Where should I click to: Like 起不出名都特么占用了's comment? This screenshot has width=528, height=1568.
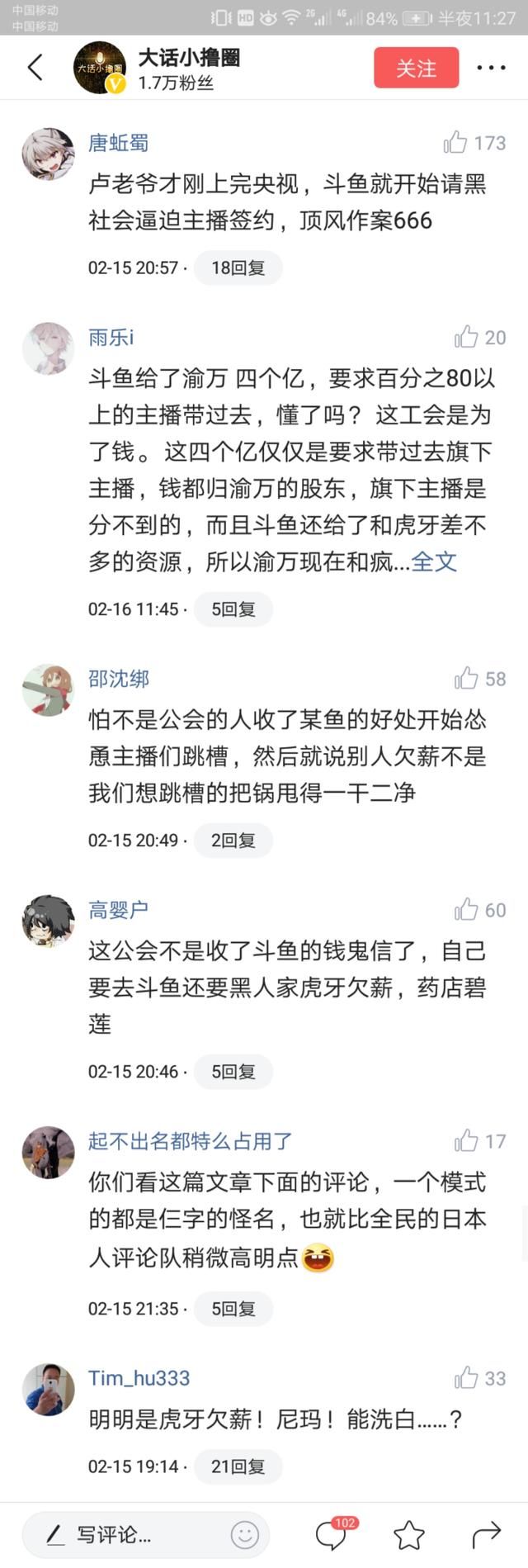pyautogui.click(x=467, y=1141)
